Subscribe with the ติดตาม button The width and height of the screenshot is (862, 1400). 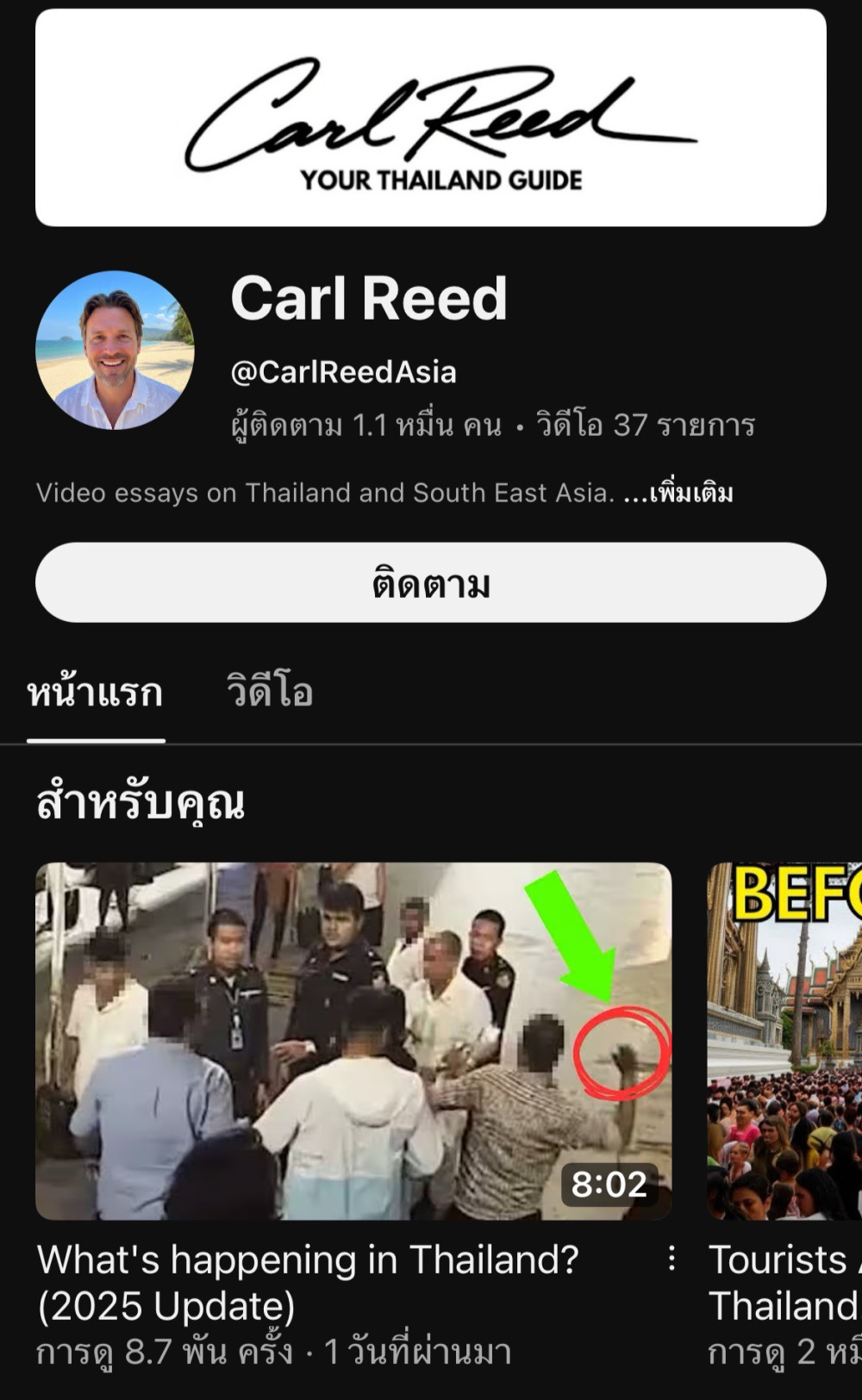click(x=430, y=583)
